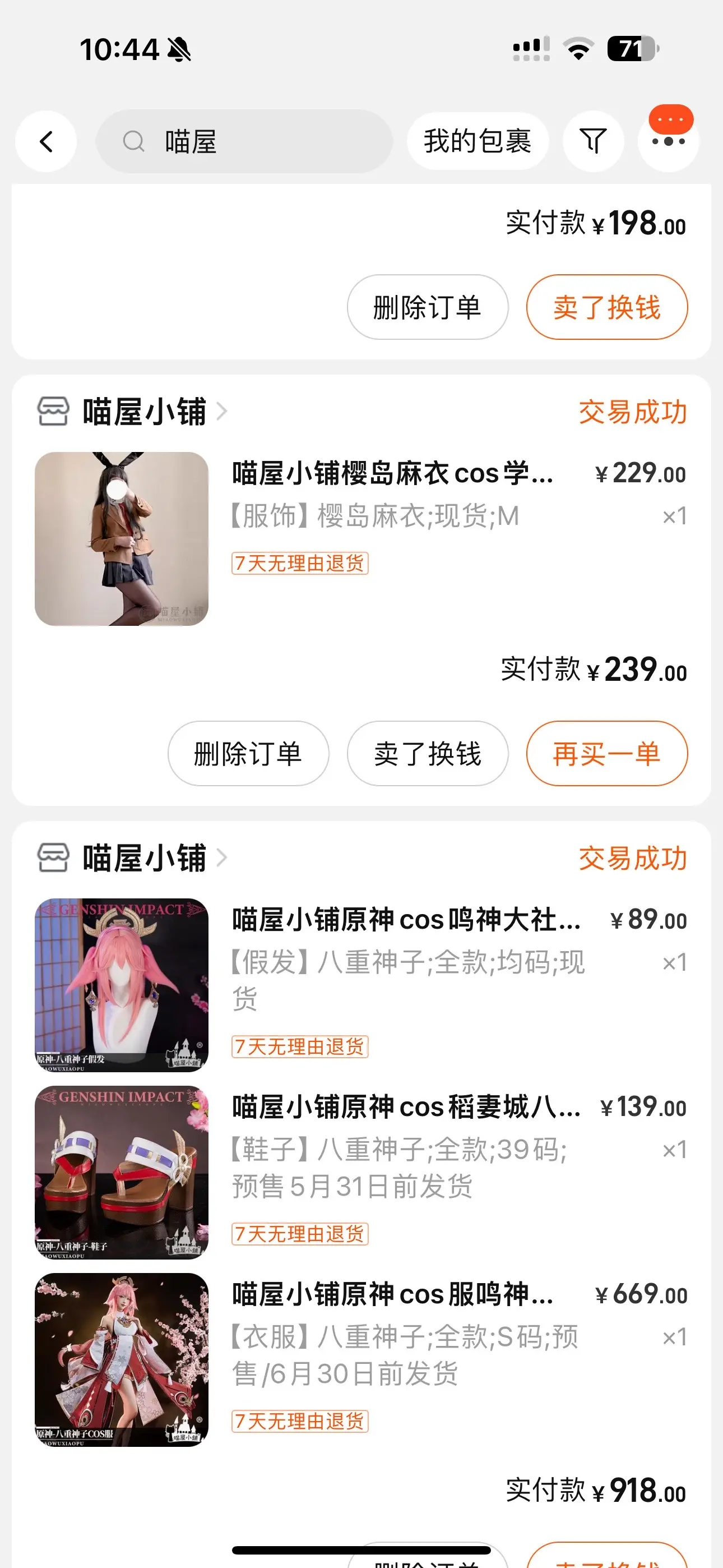
Task: Tap 卖了换钱 on the ¥239.00 order
Action: [427, 754]
